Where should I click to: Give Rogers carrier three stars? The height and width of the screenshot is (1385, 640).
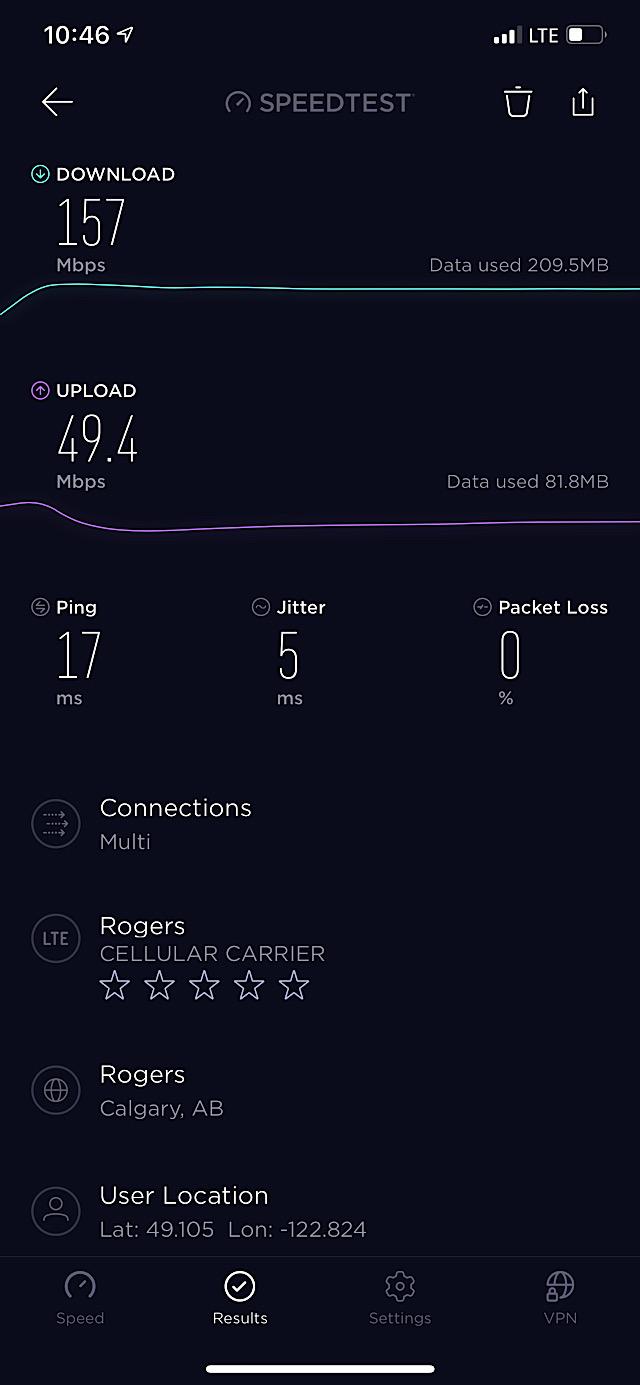point(204,987)
